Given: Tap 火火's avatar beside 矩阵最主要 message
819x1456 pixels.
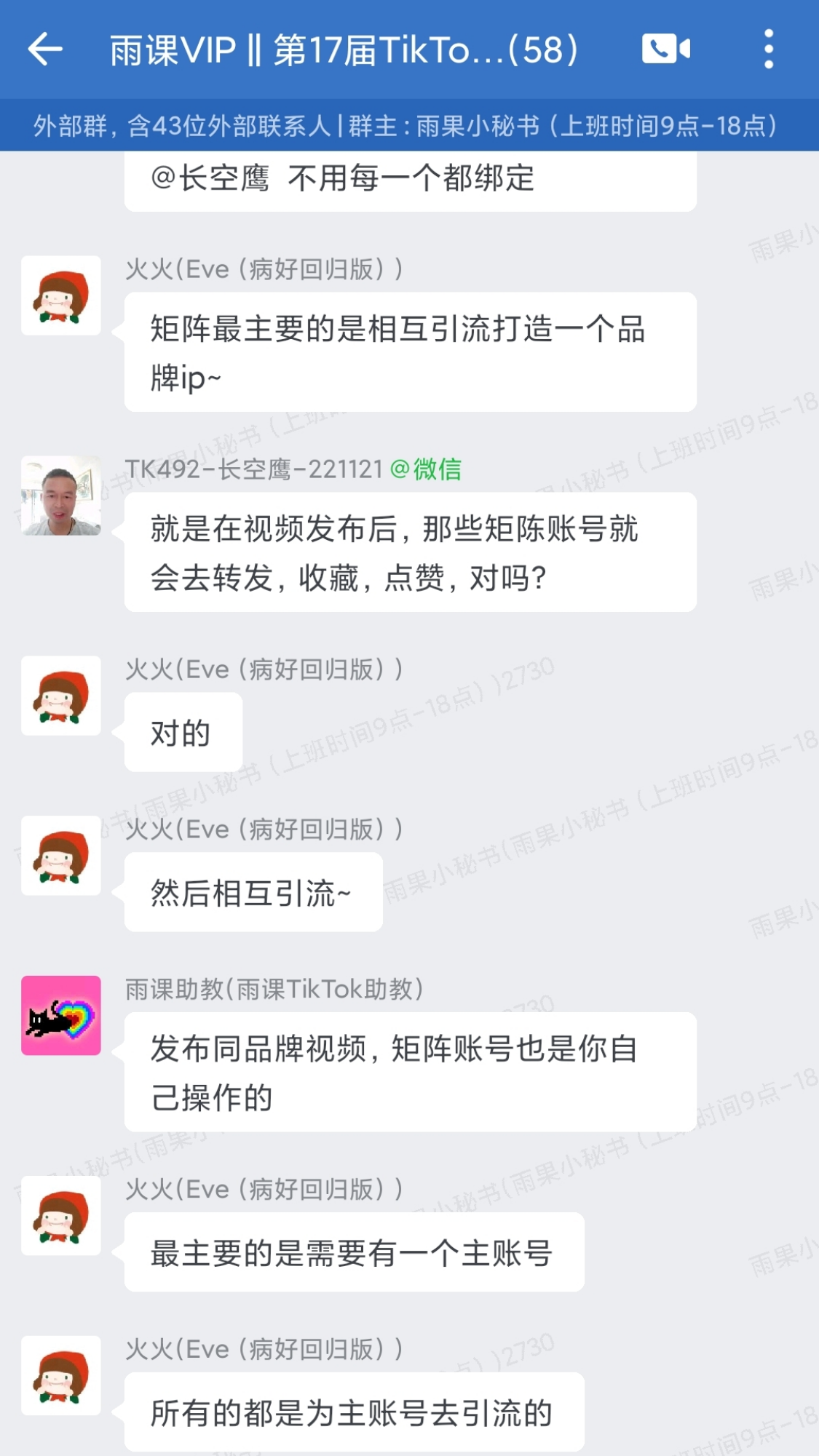Looking at the screenshot, I should pyautogui.click(x=61, y=295).
